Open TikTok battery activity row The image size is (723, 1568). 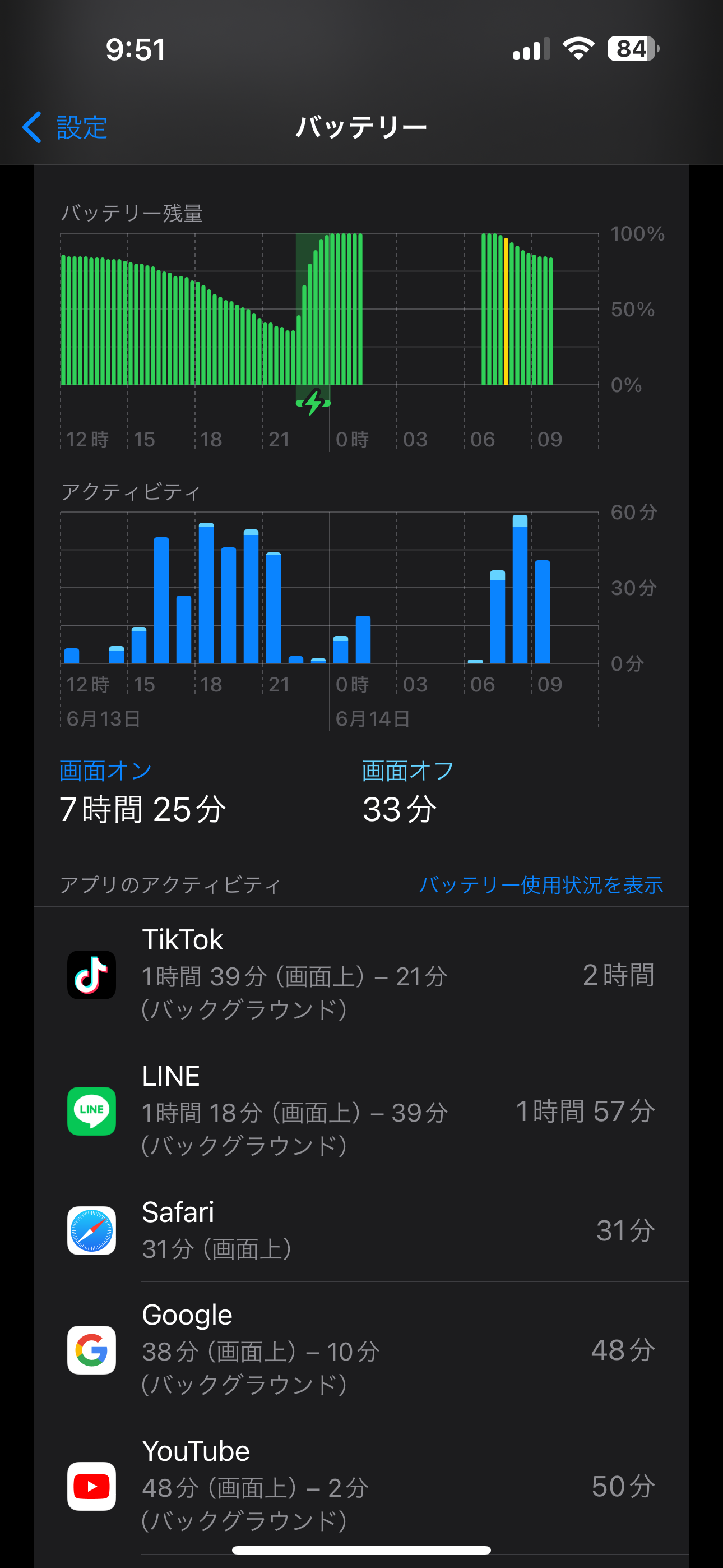click(x=361, y=975)
